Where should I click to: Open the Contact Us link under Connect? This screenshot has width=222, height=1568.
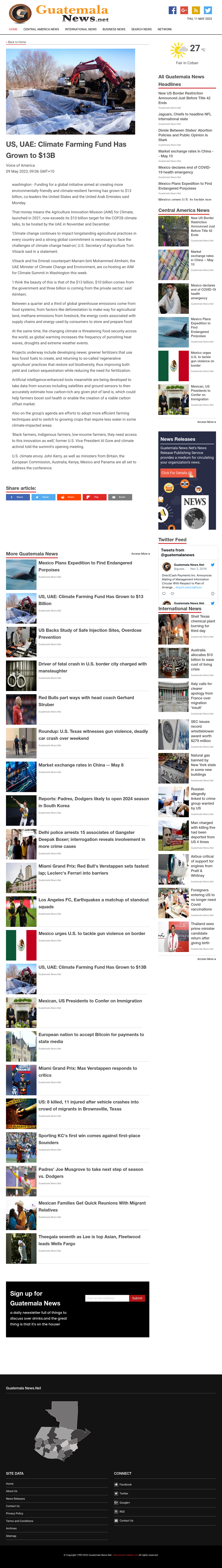(126, 1521)
